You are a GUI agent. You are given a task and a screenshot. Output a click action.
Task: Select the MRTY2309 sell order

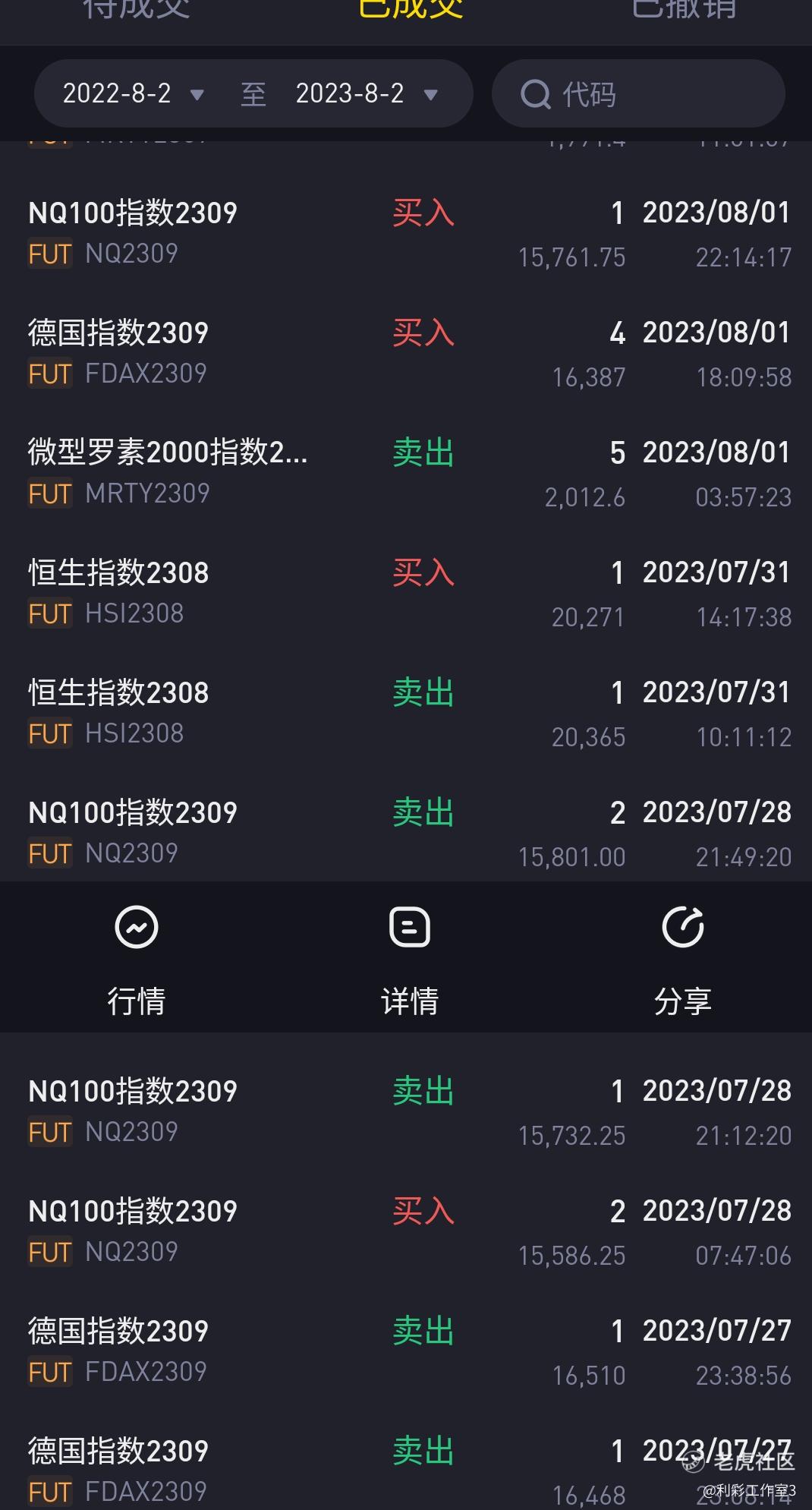pos(406,473)
